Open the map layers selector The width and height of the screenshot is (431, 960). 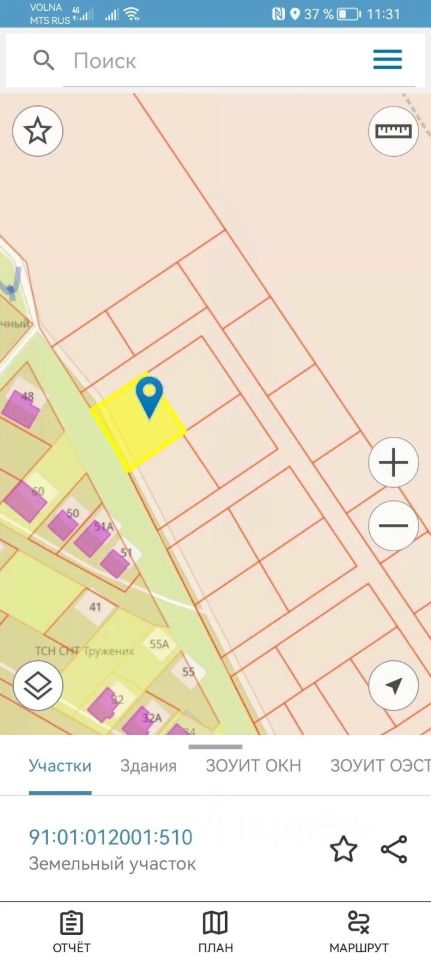[x=38, y=685]
